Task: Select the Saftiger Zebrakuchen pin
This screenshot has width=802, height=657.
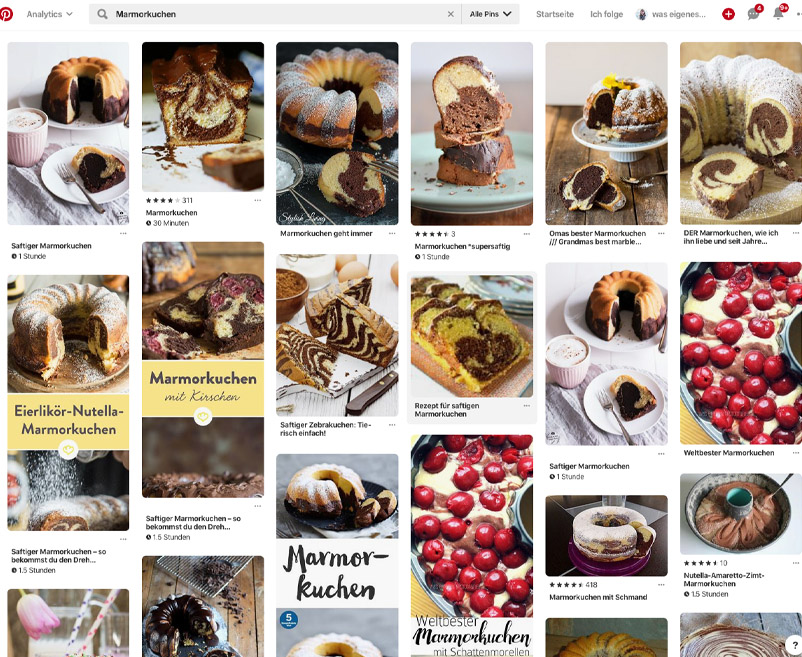Action: pyautogui.click(x=336, y=335)
